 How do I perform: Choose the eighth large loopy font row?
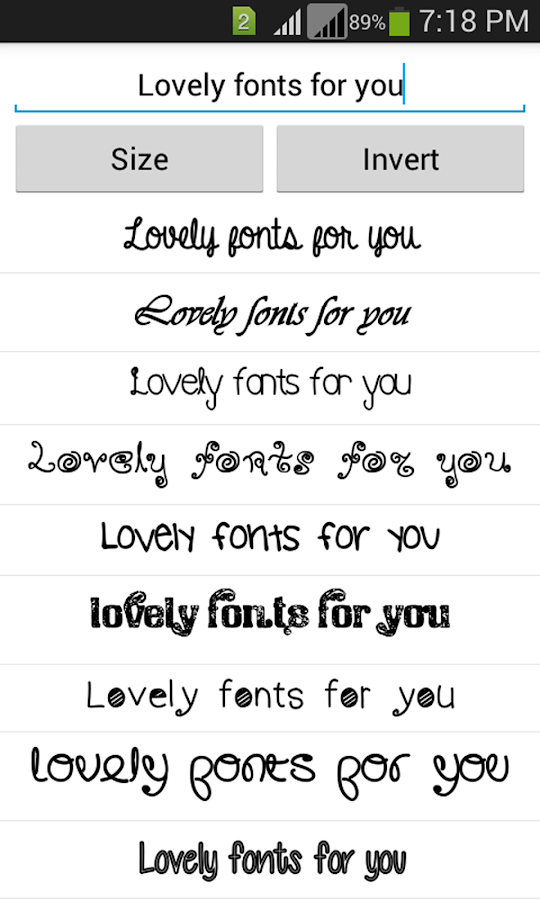tap(270, 776)
